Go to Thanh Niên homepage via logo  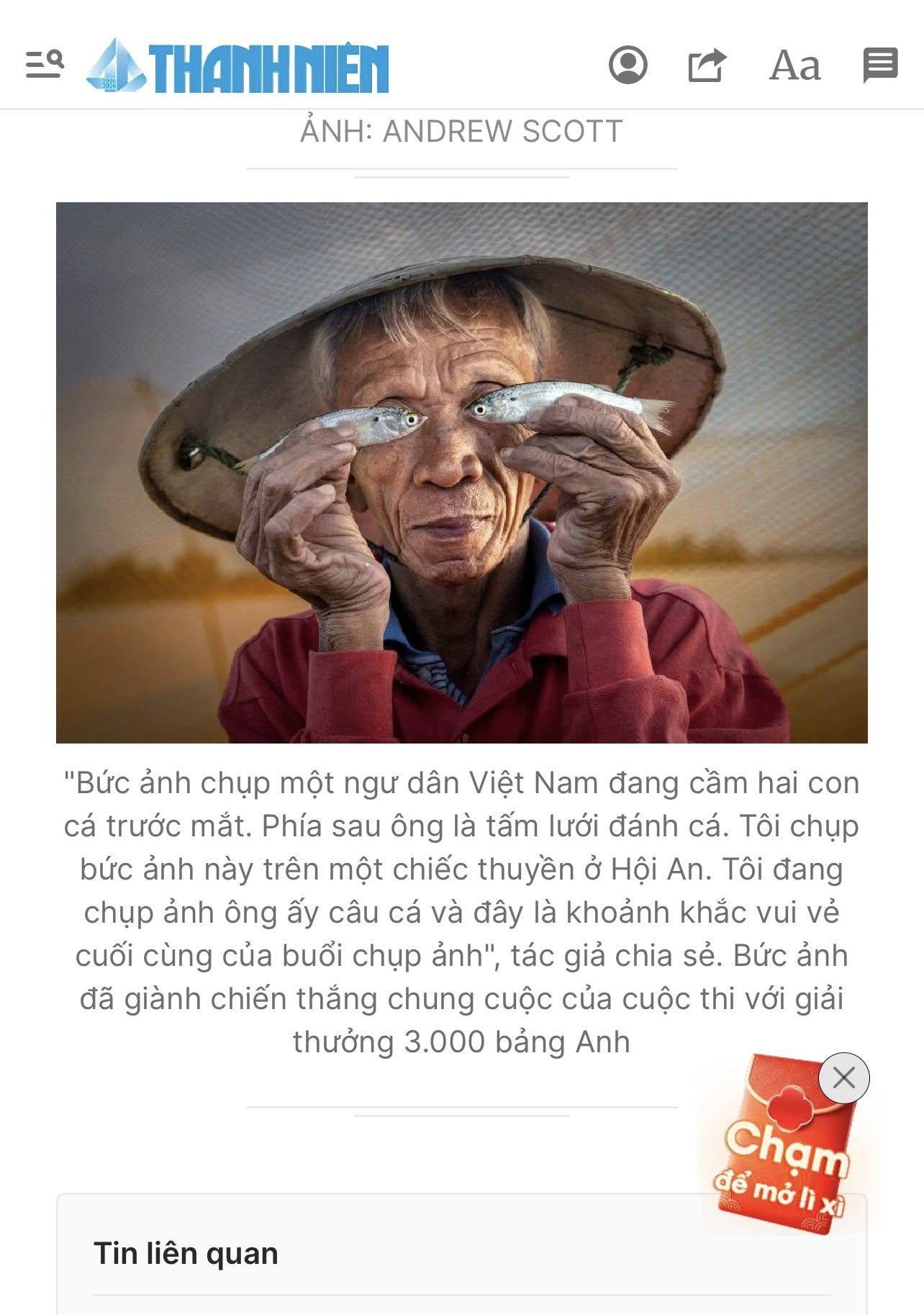click(238, 66)
